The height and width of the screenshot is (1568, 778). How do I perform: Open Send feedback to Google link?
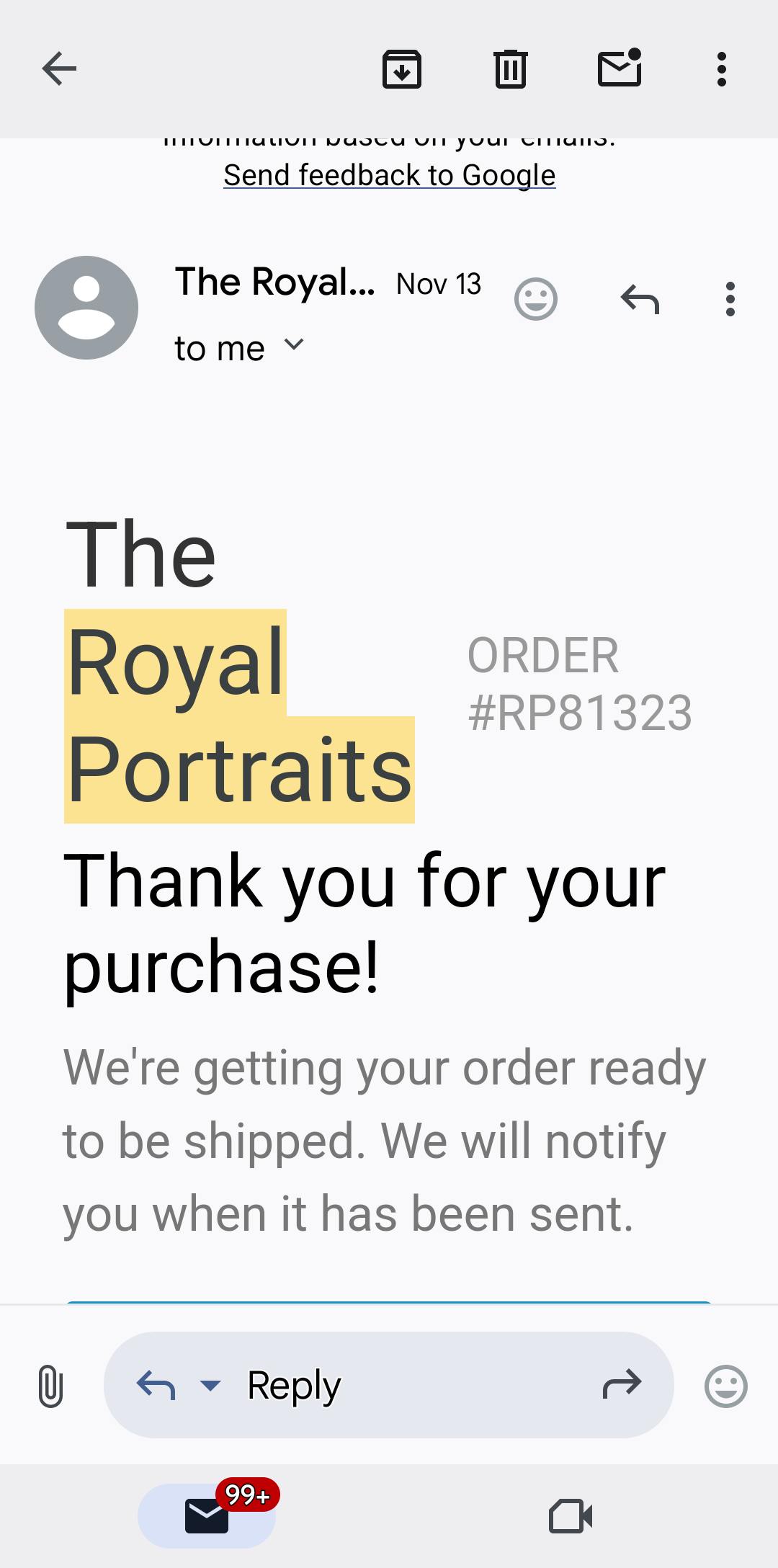(389, 175)
